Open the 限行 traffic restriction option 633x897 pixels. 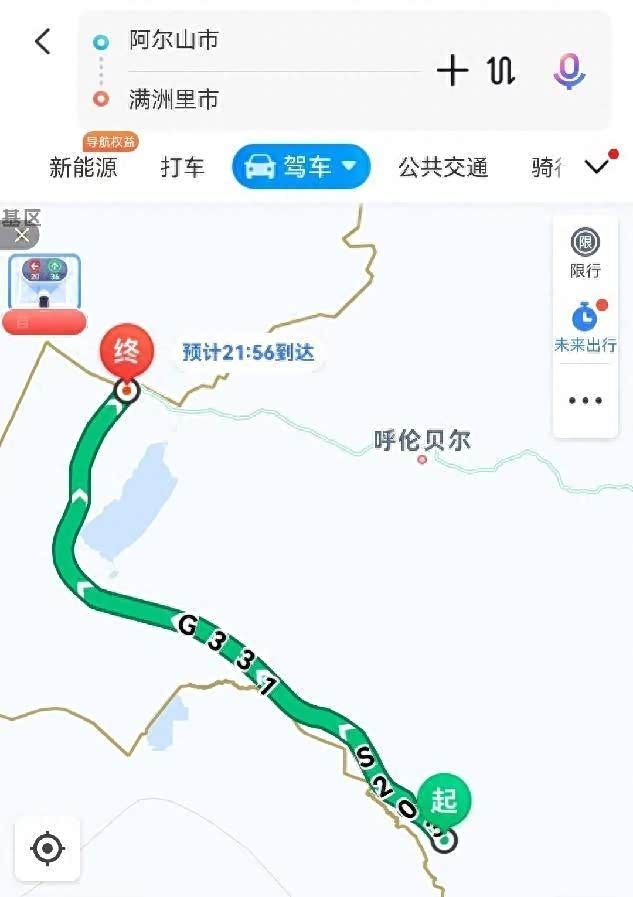pyautogui.click(x=585, y=254)
